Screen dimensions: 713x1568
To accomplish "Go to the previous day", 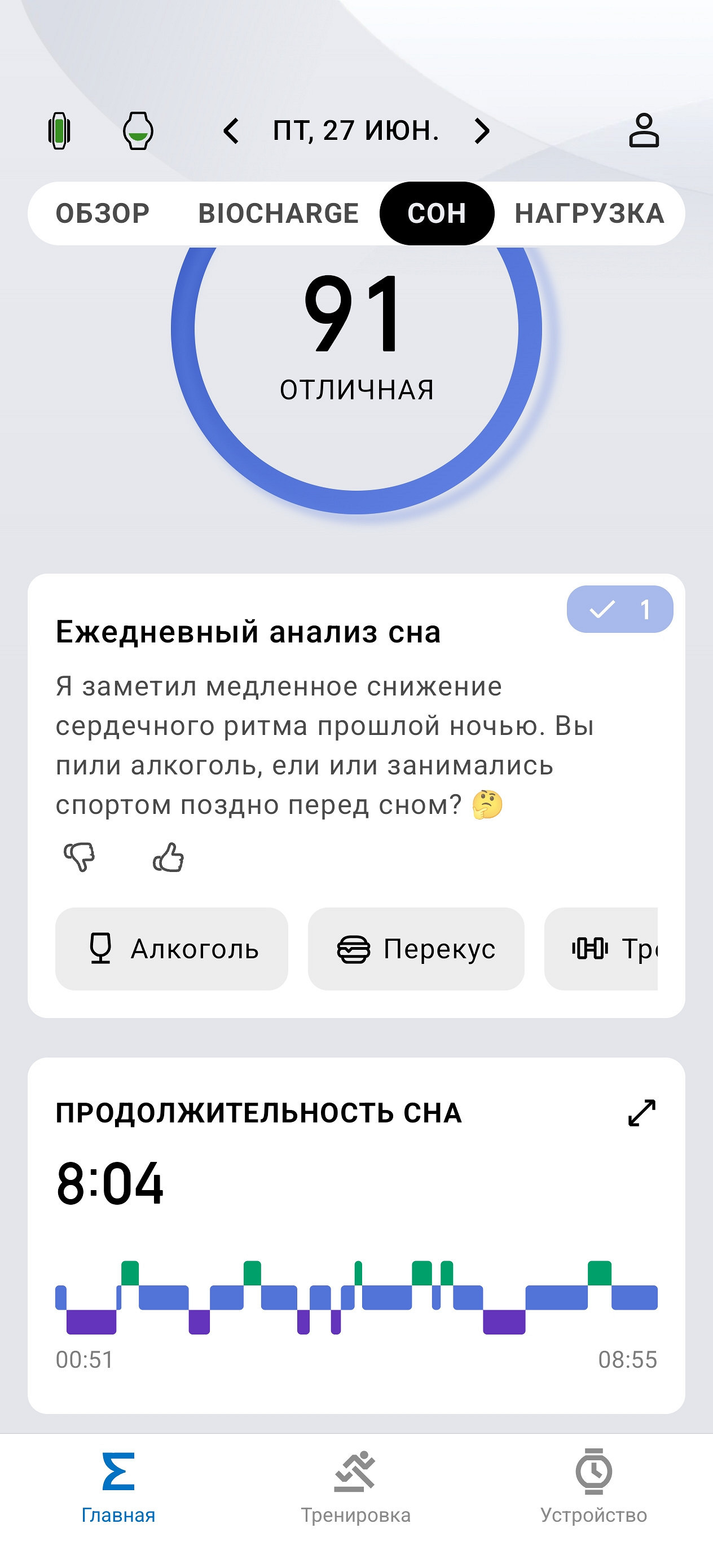I will tap(231, 131).
